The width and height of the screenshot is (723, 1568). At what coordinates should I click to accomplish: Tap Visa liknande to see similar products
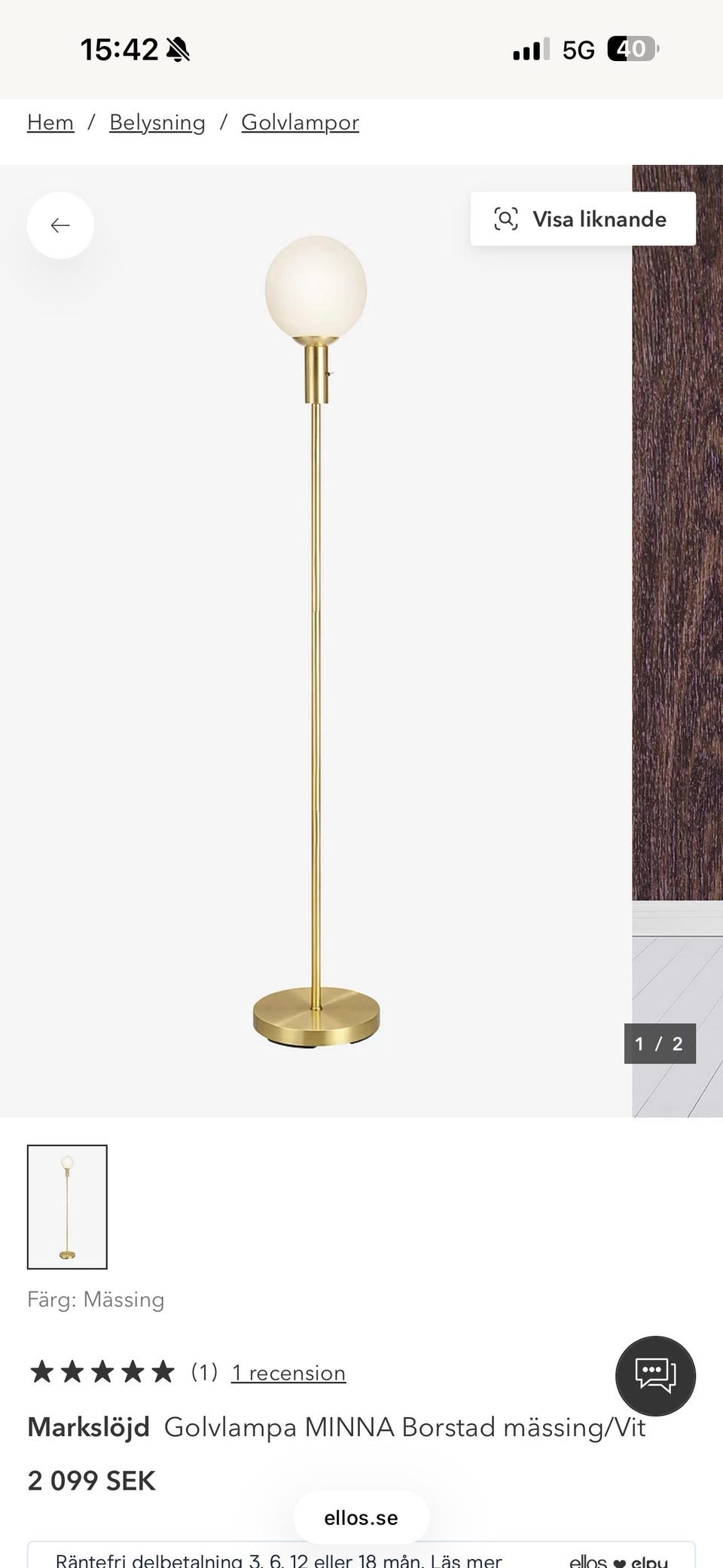click(583, 219)
